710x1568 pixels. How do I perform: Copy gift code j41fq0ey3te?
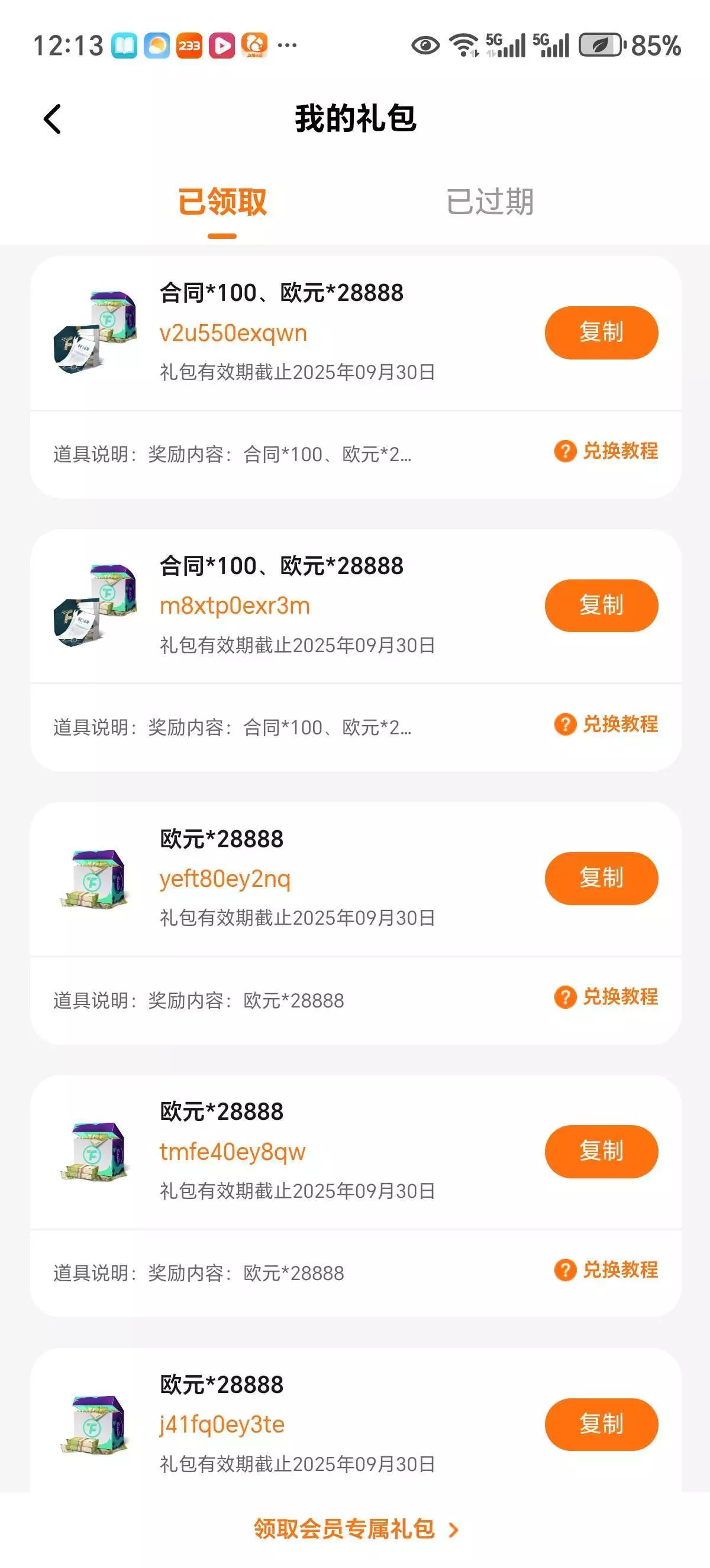601,1424
